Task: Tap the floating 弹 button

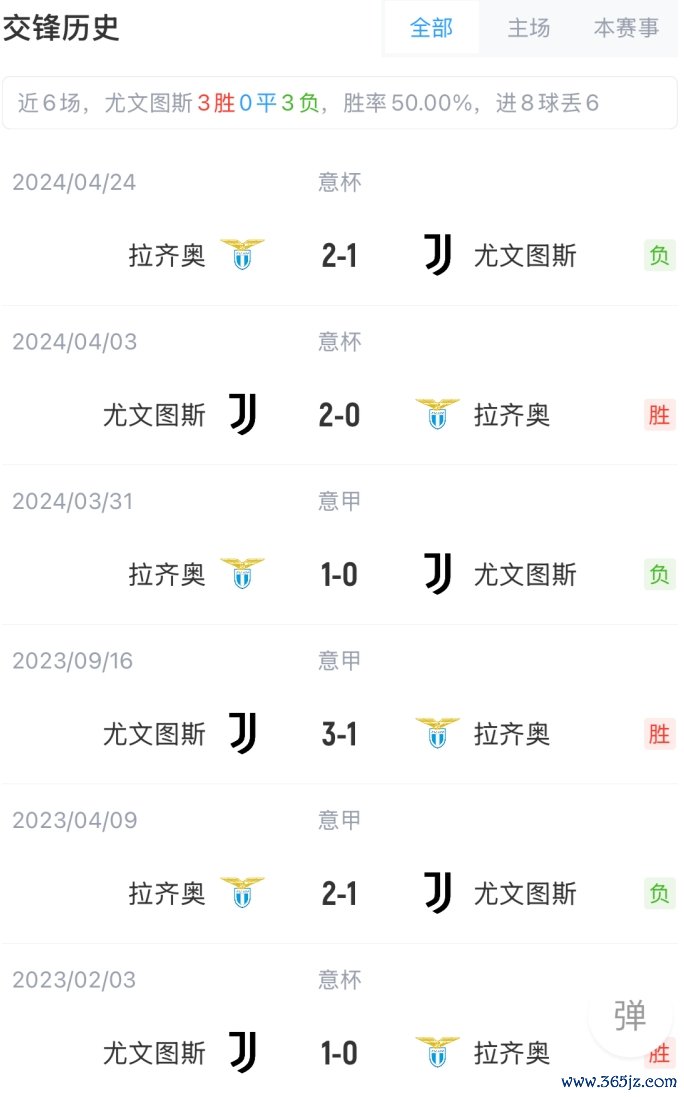Action: [x=630, y=1015]
